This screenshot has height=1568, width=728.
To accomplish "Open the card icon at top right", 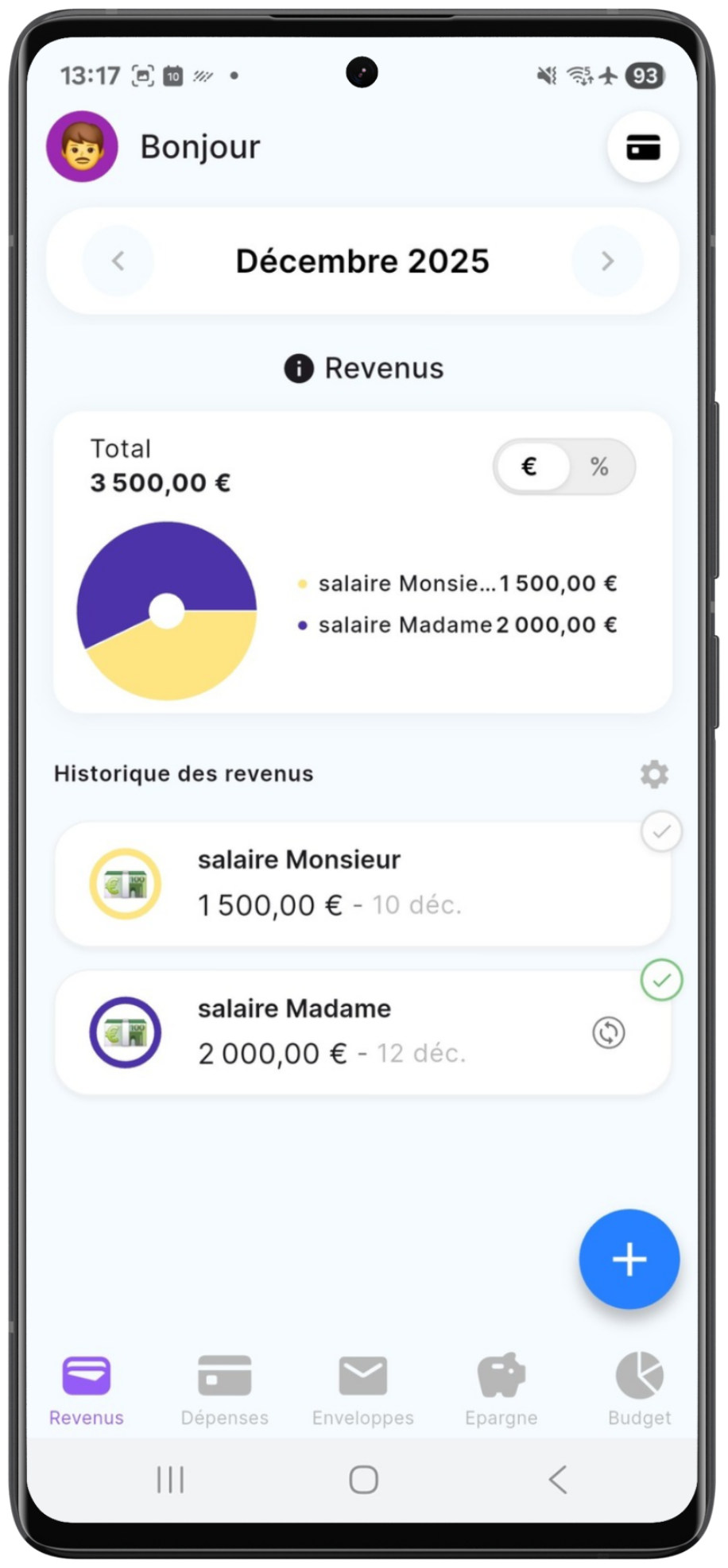I will pos(642,147).
